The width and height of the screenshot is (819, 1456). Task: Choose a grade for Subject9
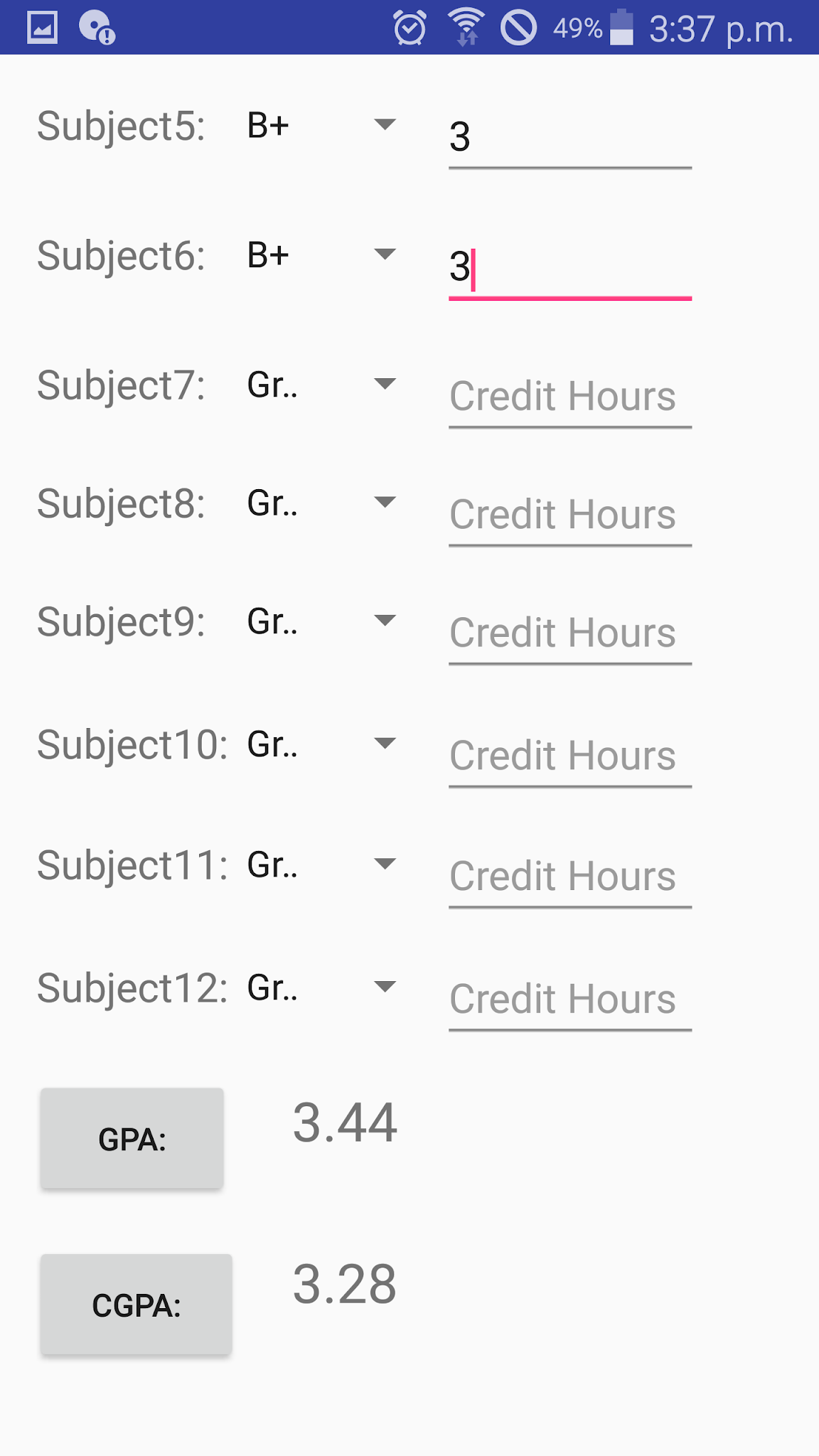[321, 621]
